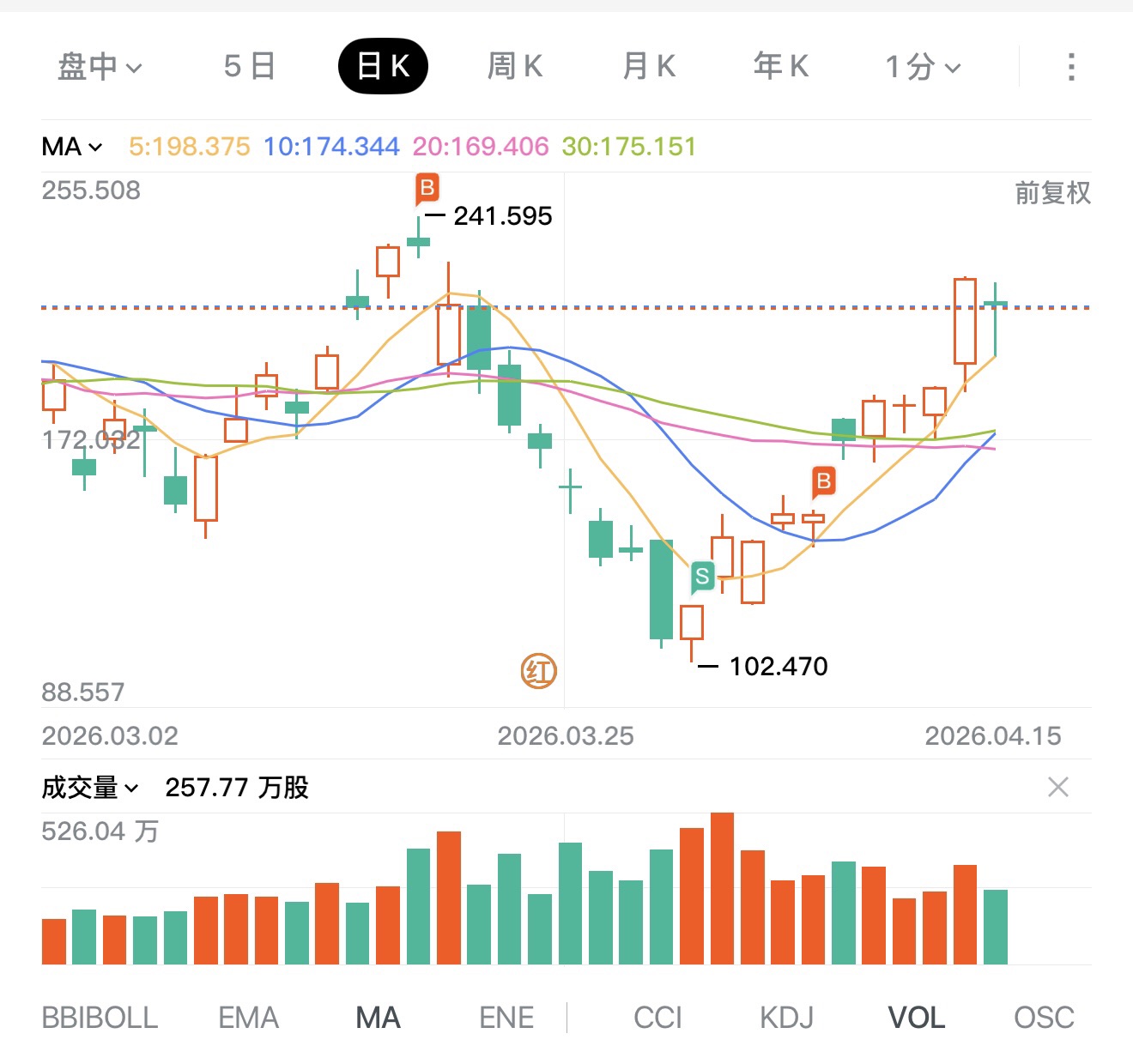
Task: Switch to the 周K weekly chart
Action: [x=515, y=66]
